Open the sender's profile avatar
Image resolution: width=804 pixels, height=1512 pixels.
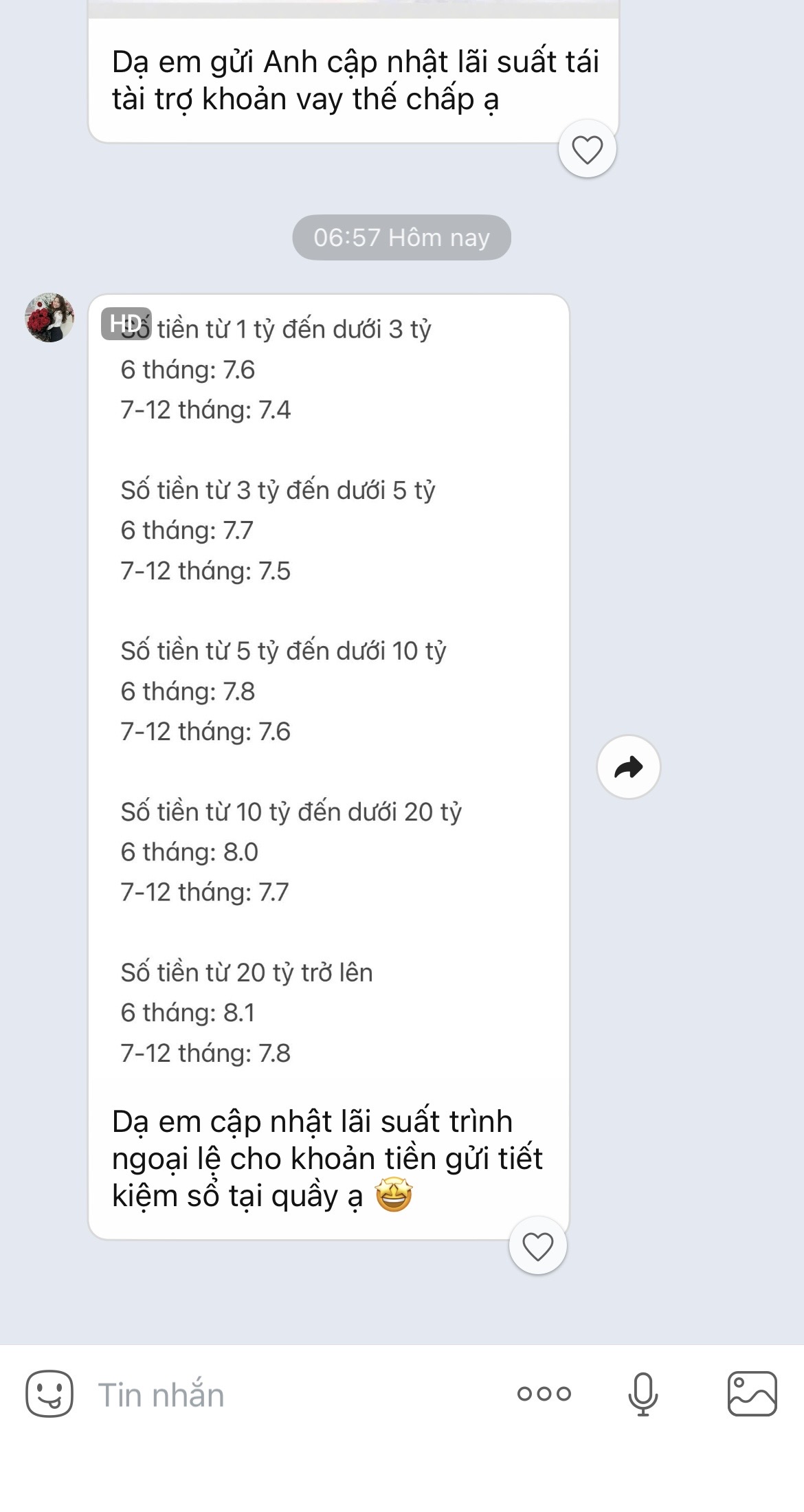(x=49, y=318)
